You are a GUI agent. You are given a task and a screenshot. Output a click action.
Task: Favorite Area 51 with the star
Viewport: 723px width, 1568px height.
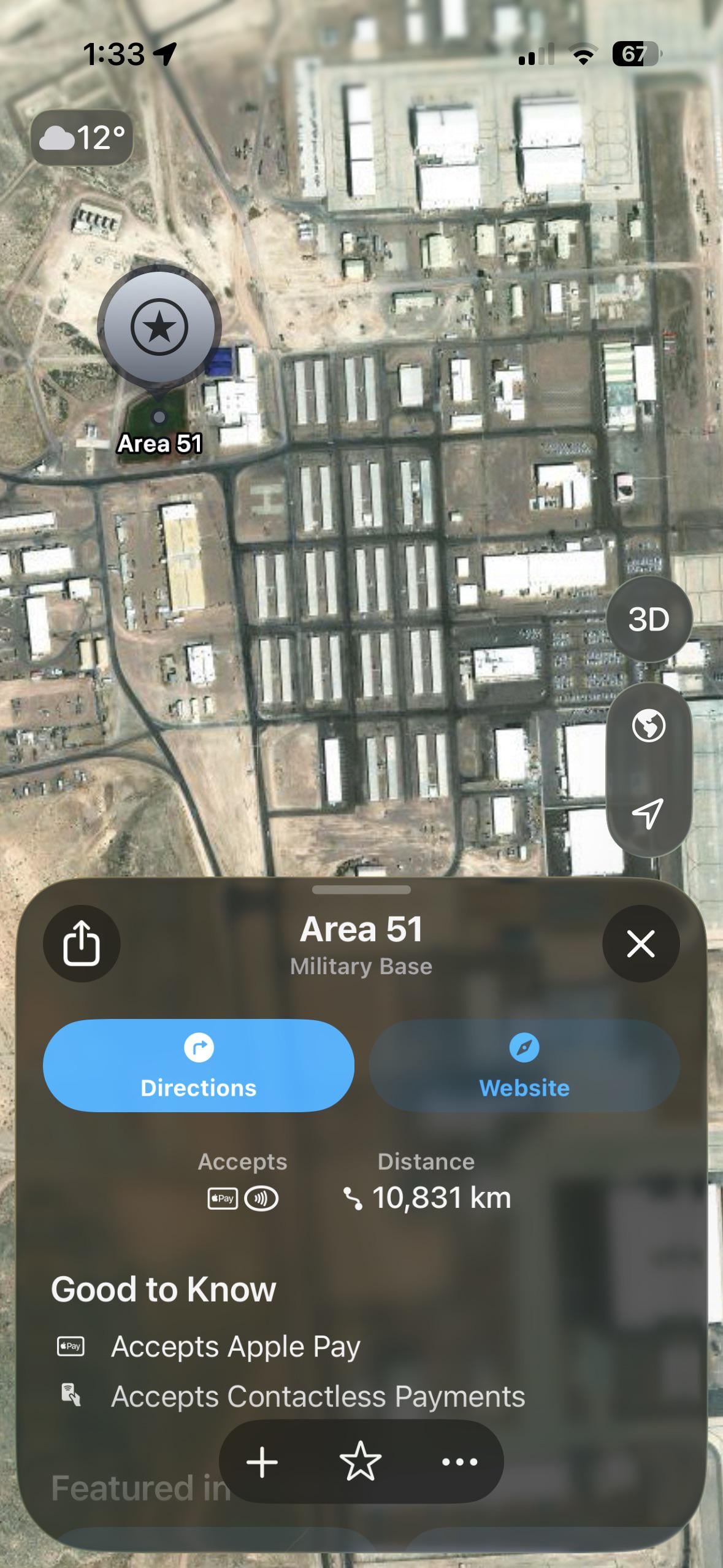click(x=361, y=1462)
